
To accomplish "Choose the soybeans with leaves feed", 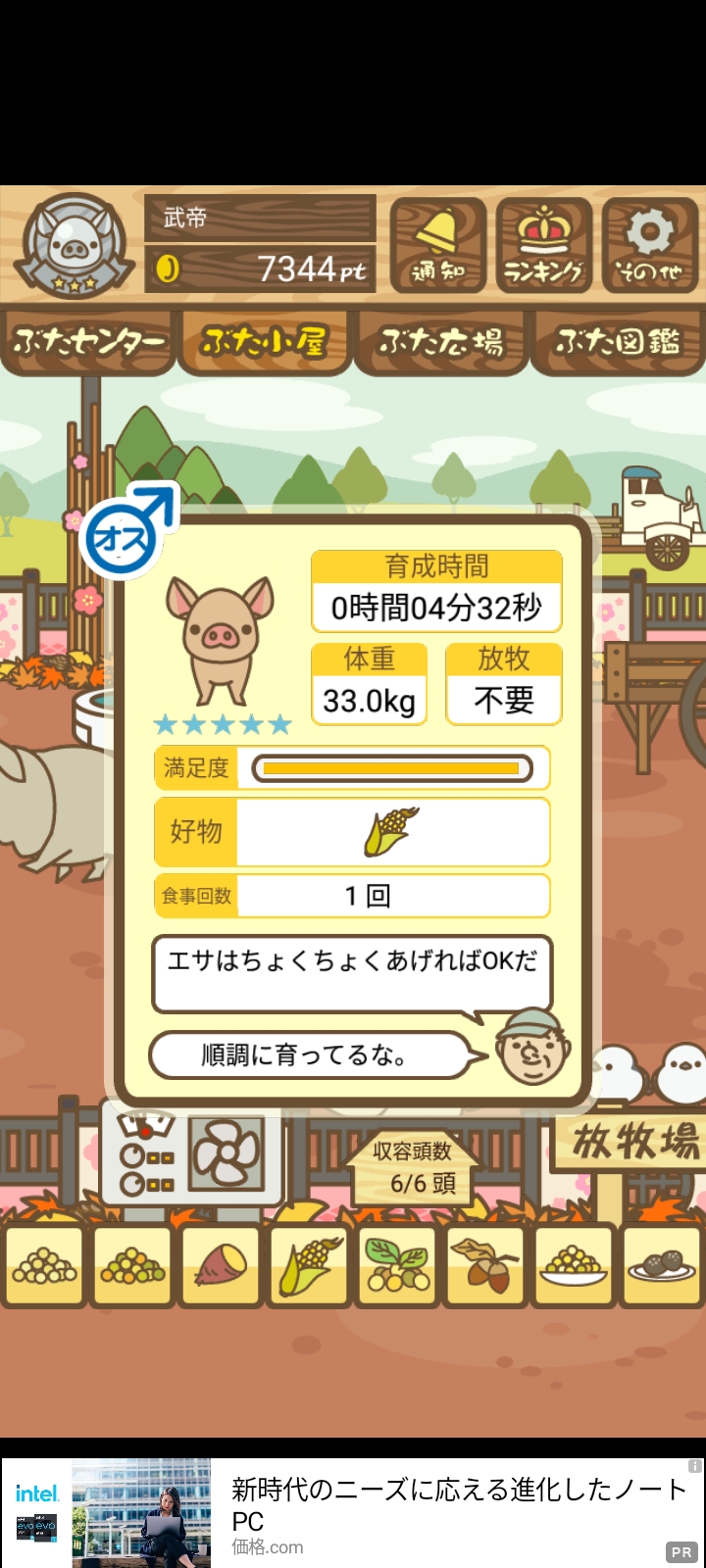I will [397, 1265].
